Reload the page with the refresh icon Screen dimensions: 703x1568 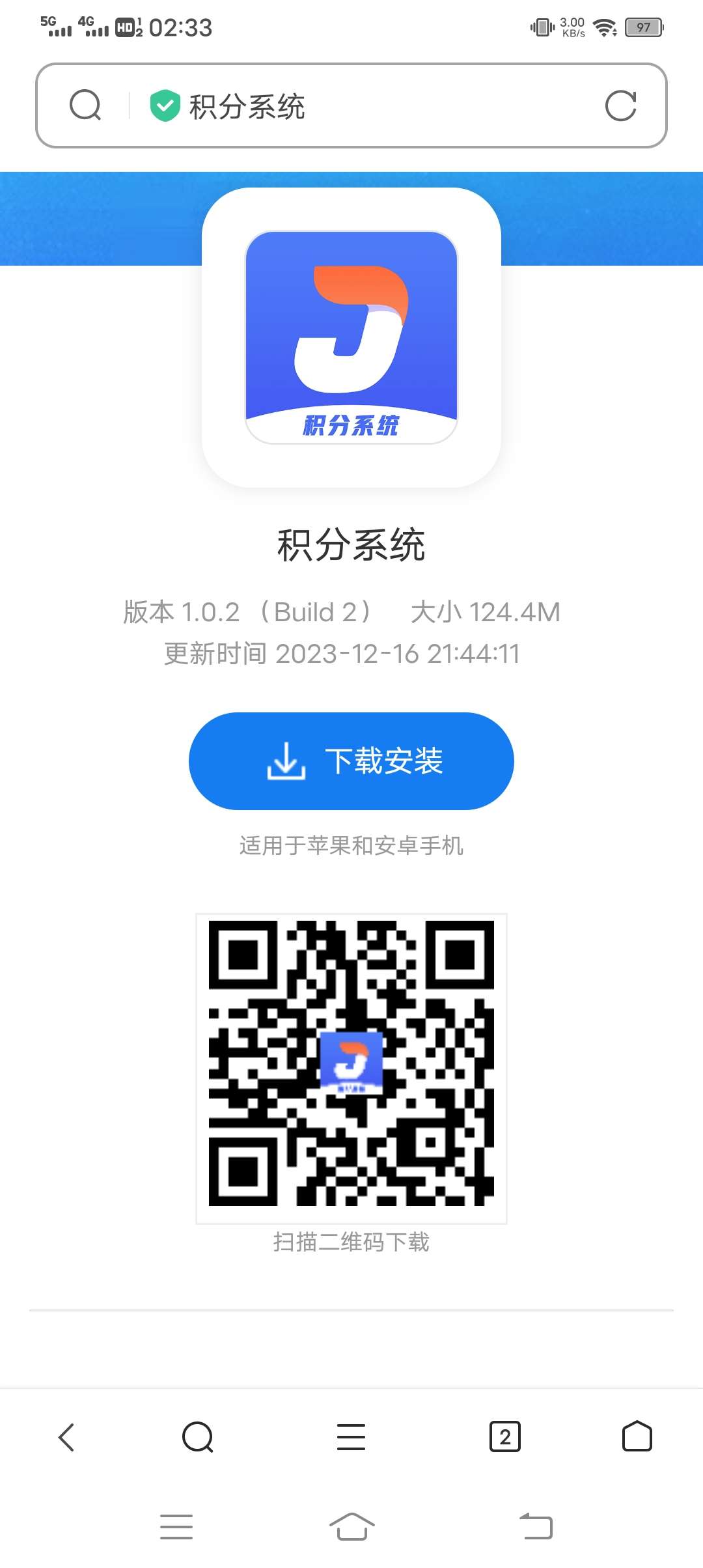tap(620, 105)
